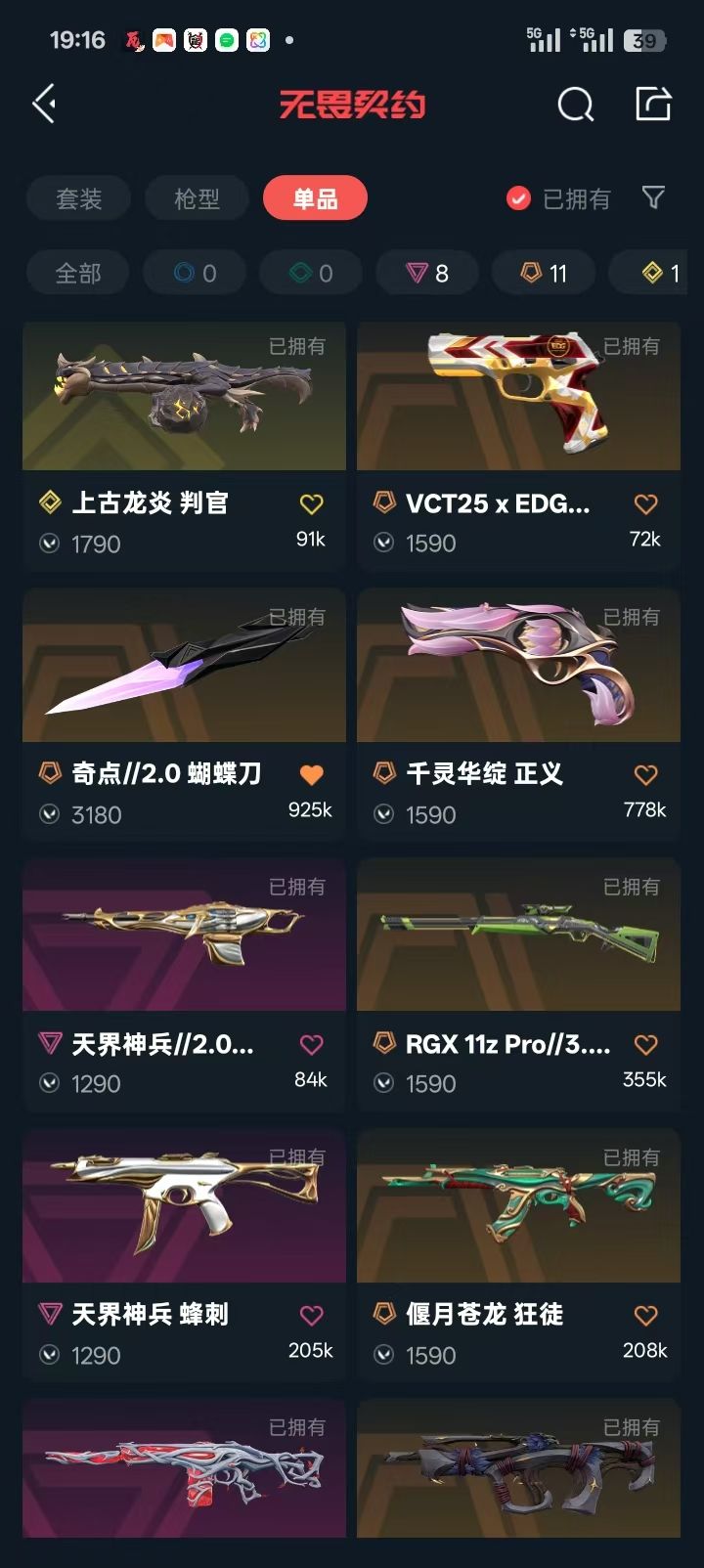
Task: Open the filter funnel icon
Action: click(653, 198)
